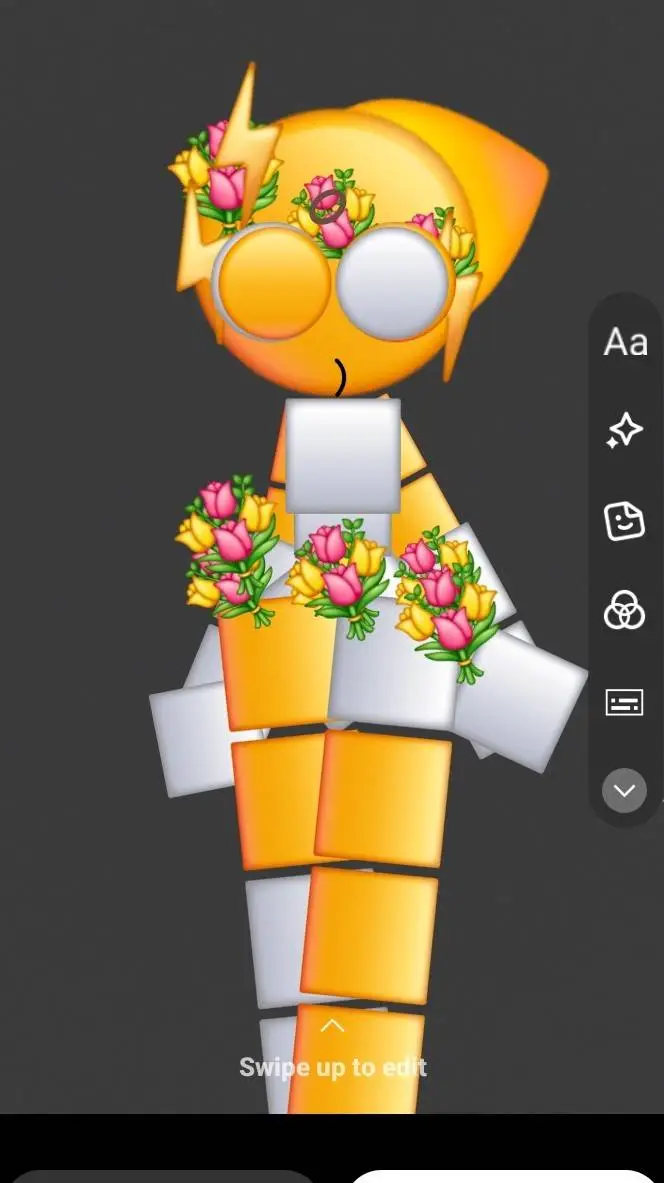The height and width of the screenshot is (1183, 664).
Task: Tap the down chevron in the toolbar
Action: (x=625, y=790)
